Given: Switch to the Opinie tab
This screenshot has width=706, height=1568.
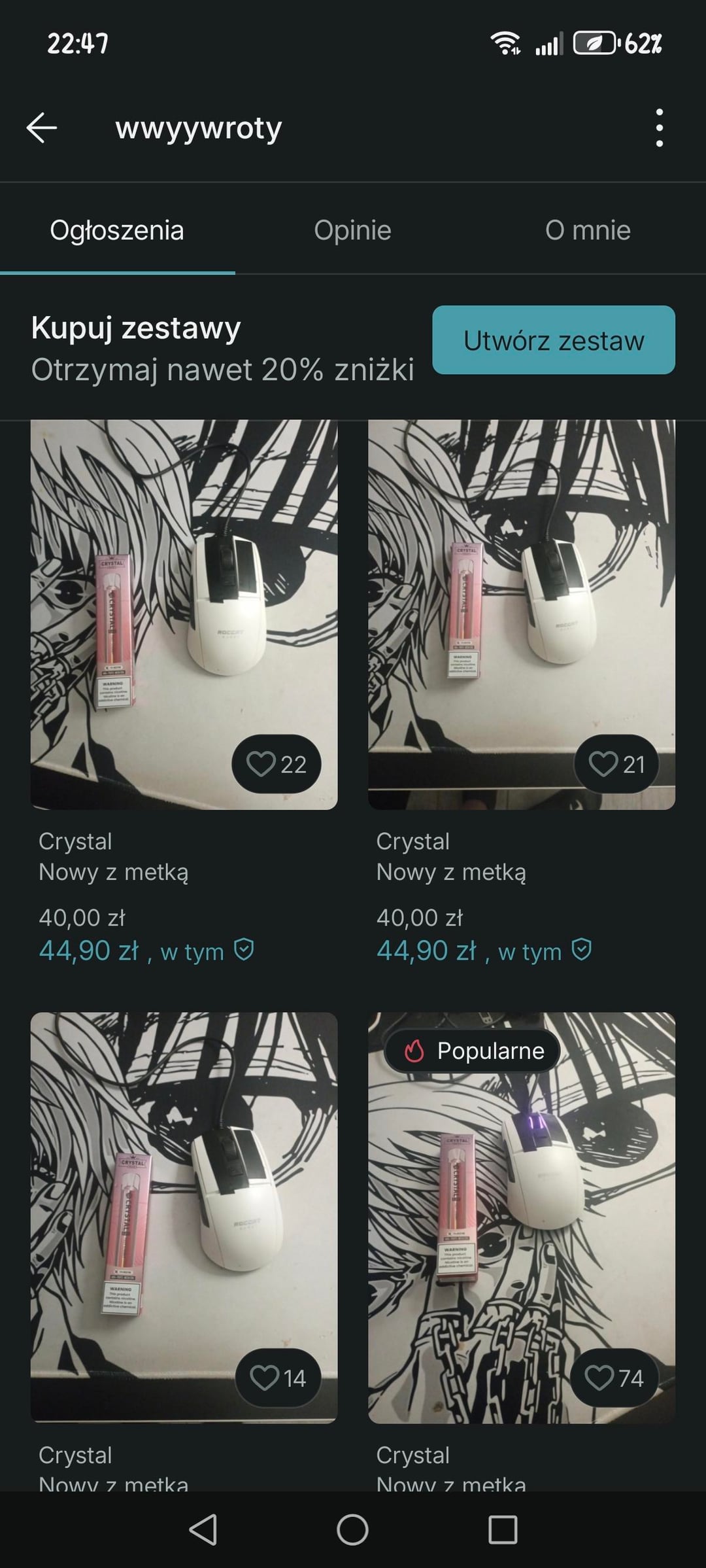Looking at the screenshot, I should [352, 230].
